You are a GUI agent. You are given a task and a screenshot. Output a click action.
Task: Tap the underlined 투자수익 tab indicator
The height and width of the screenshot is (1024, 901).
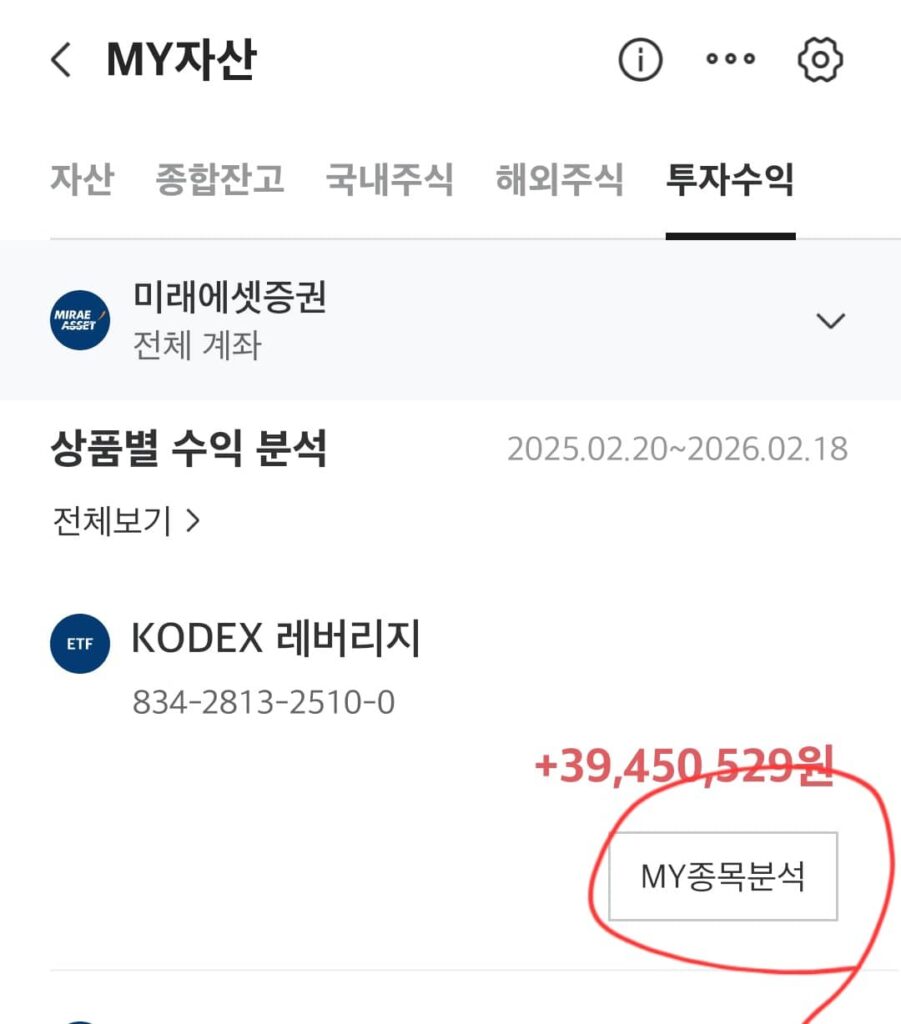click(731, 232)
